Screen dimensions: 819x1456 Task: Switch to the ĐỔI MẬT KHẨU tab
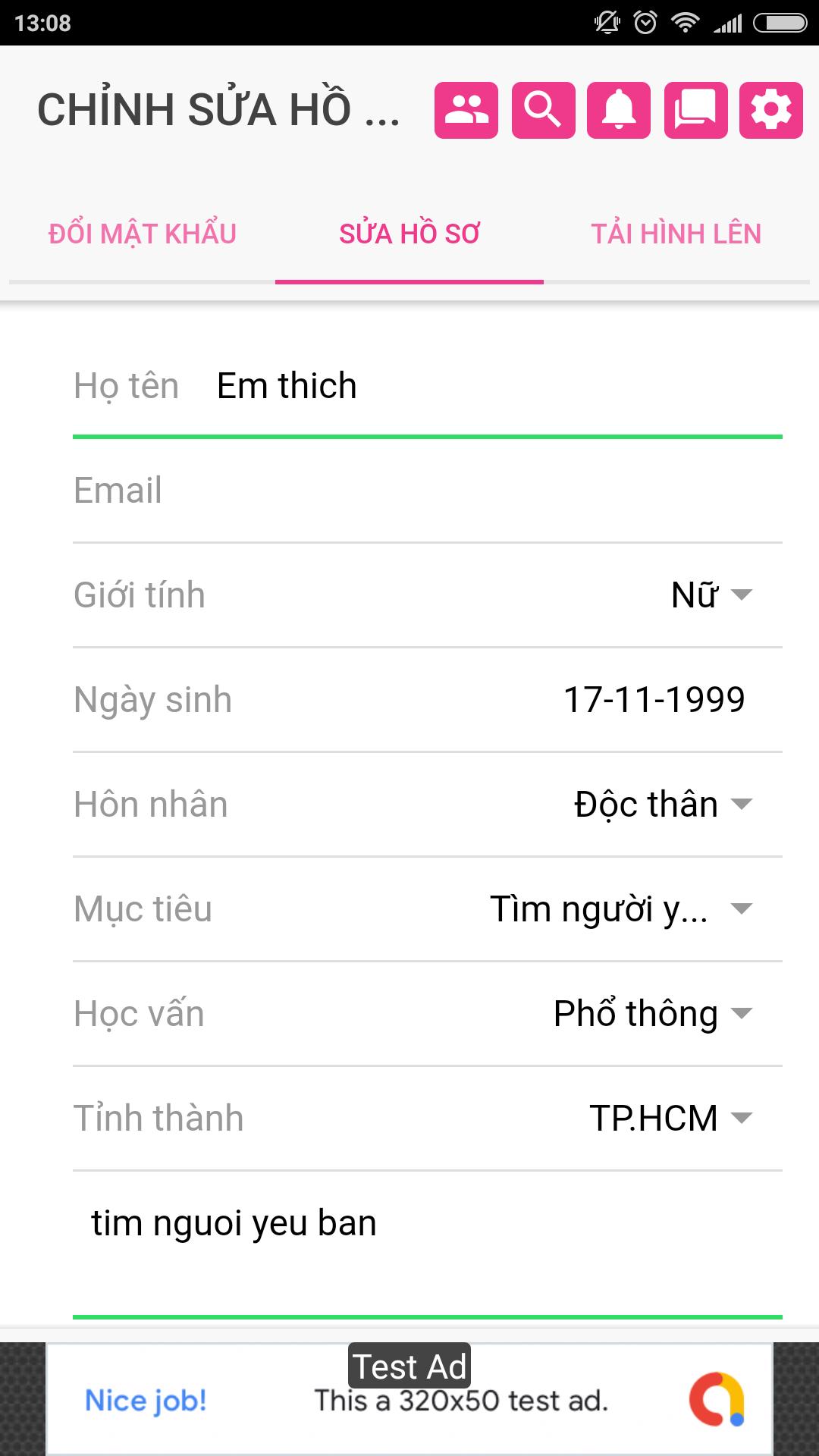pyautogui.click(x=143, y=234)
